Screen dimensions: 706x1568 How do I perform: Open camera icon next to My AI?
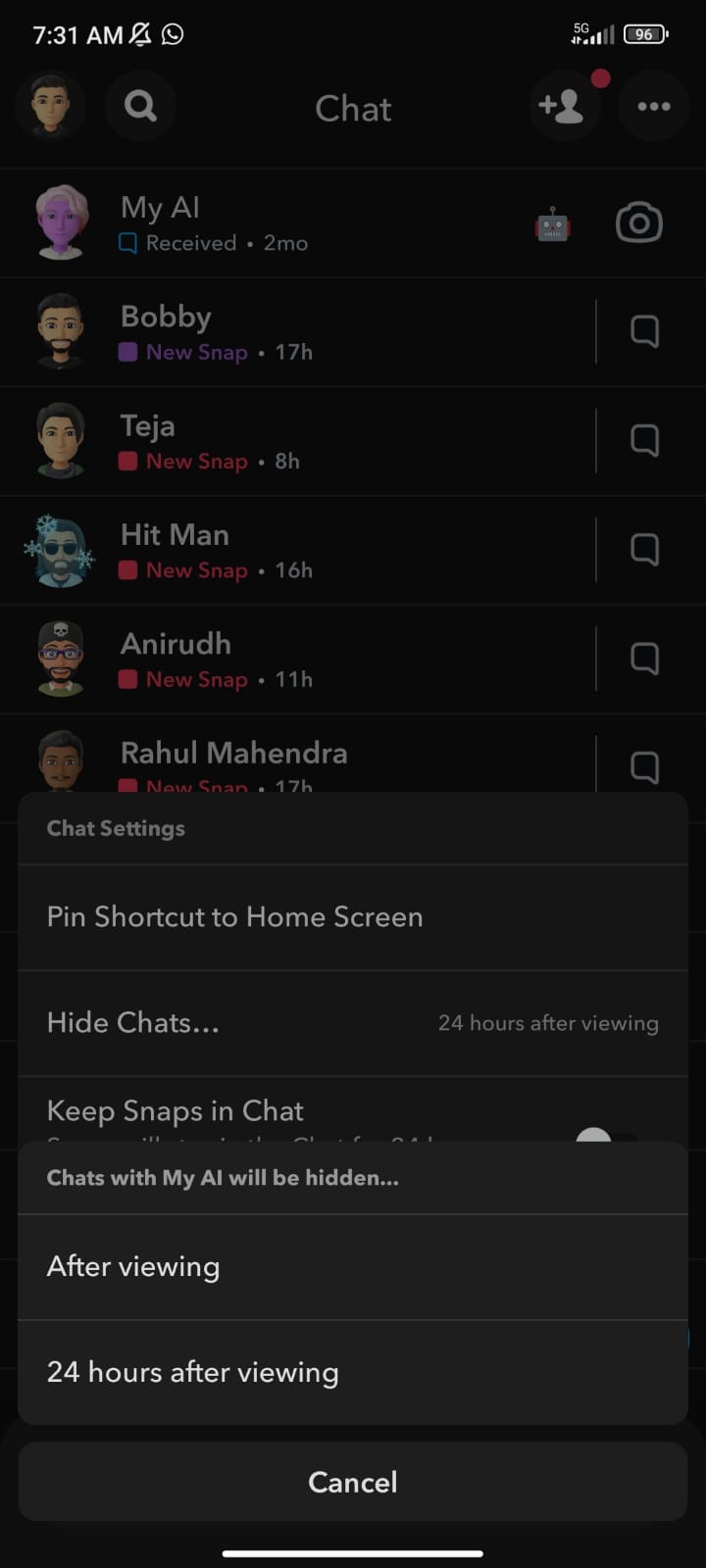coord(638,223)
